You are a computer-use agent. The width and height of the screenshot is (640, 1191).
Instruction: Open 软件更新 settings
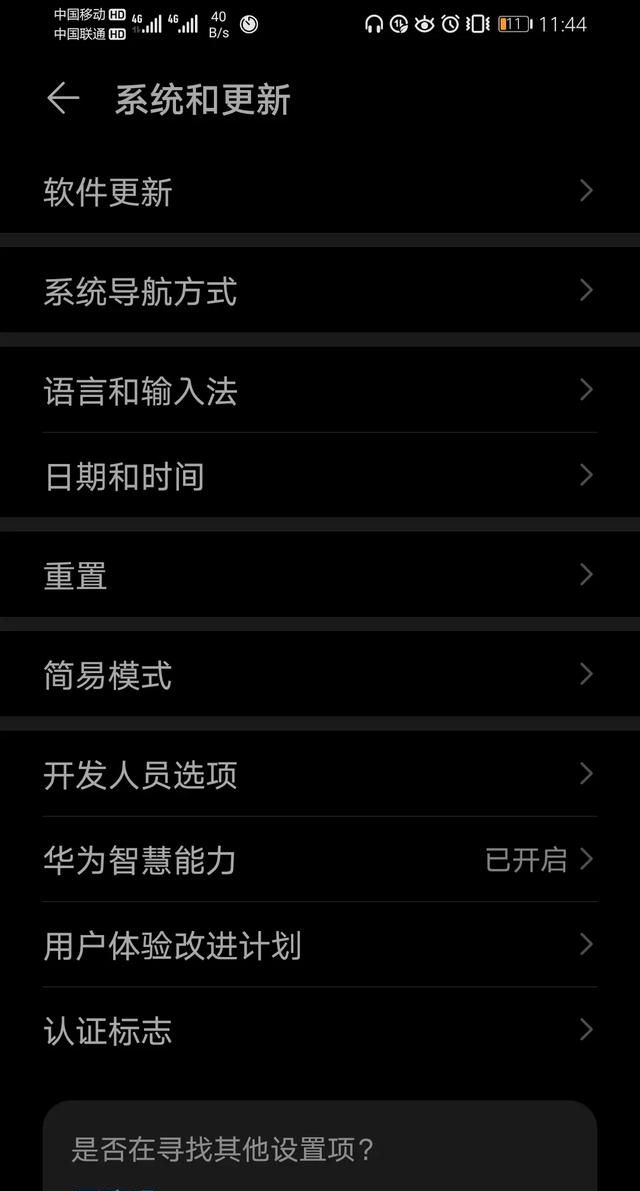click(x=320, y=191)
